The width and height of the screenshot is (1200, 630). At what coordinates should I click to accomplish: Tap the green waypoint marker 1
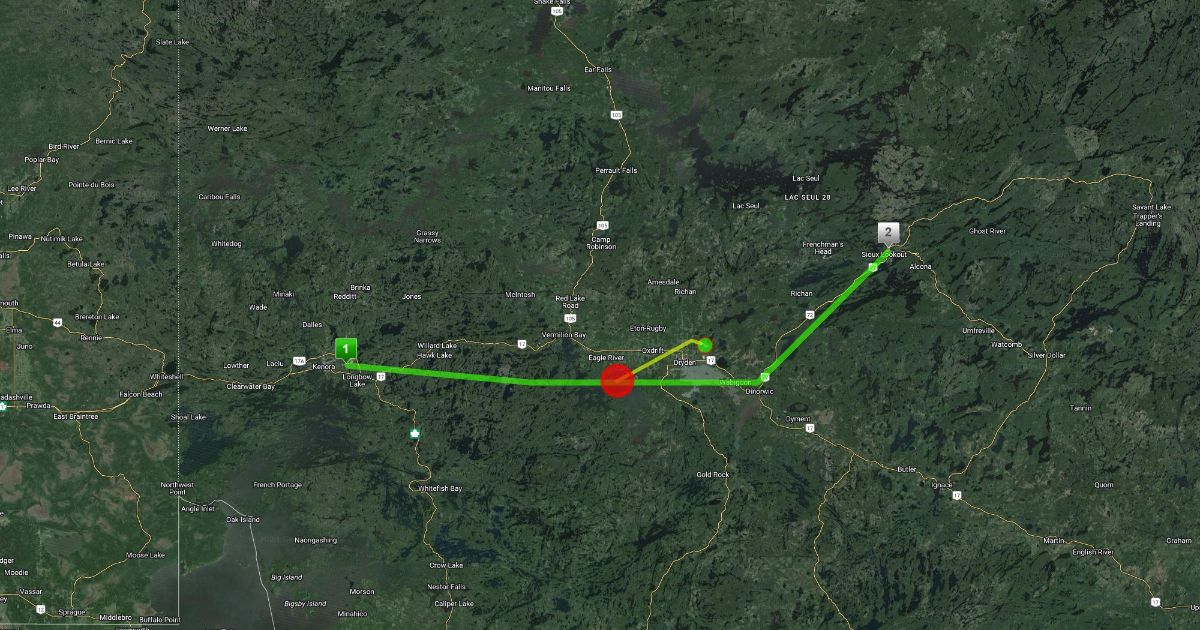(x=345, y=350)
